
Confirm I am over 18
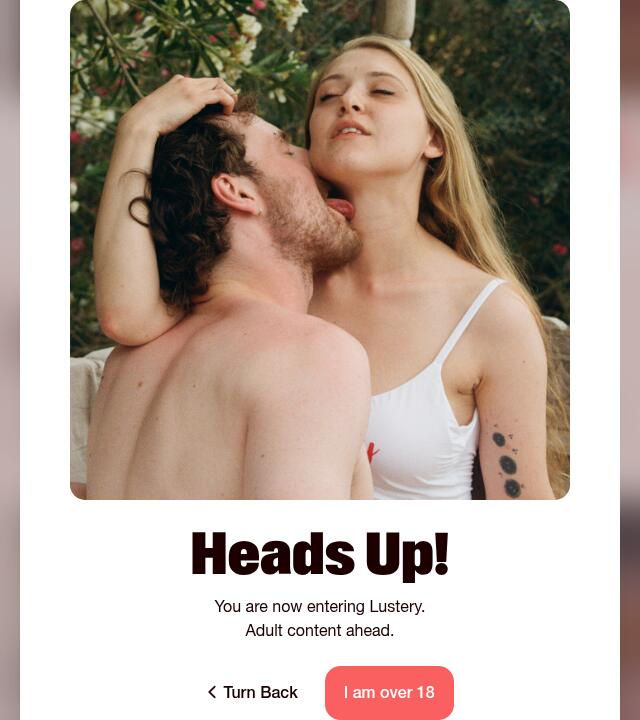[389, 692]
